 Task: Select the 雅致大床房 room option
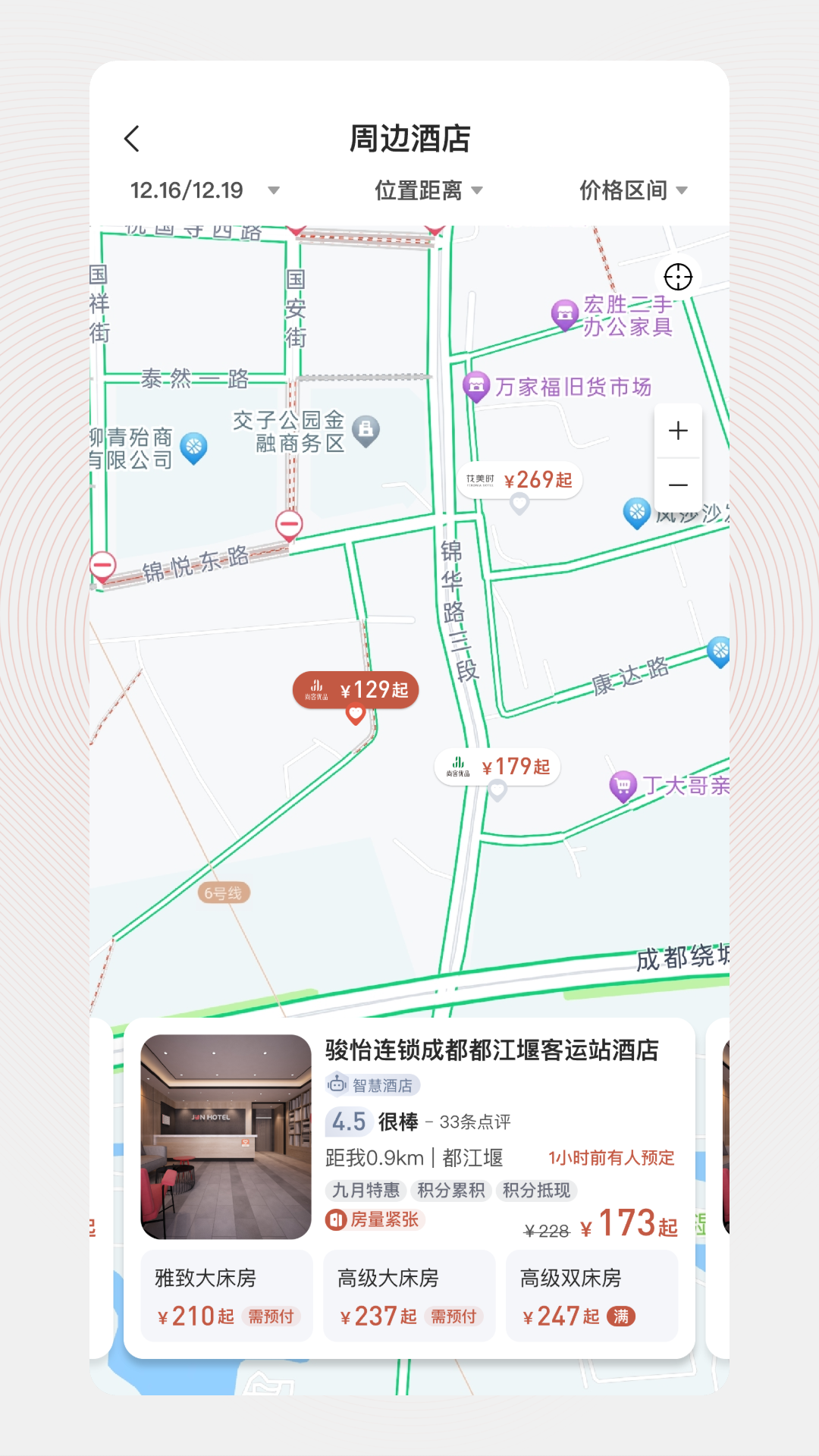(x=227, y=1295)
